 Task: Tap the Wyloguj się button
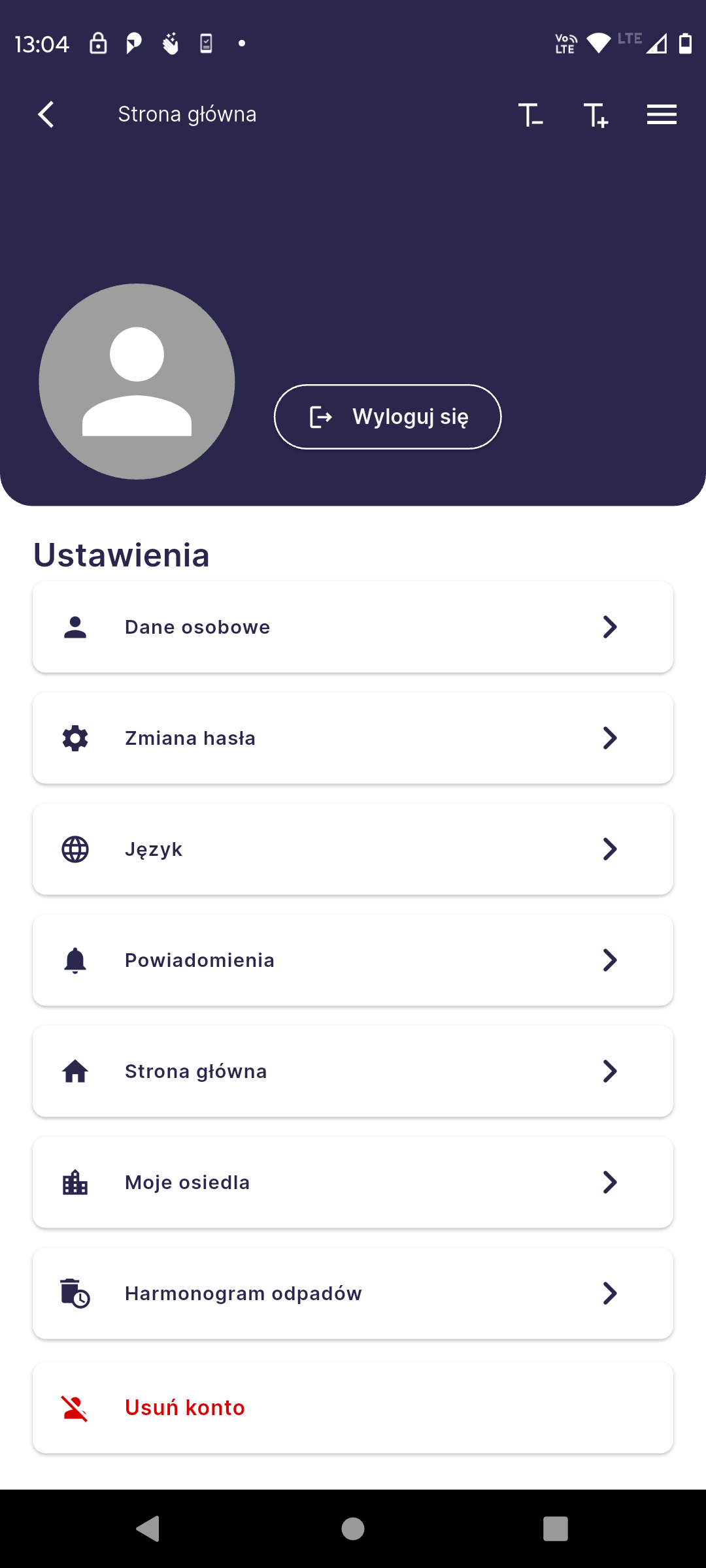[x=388, y=417]
